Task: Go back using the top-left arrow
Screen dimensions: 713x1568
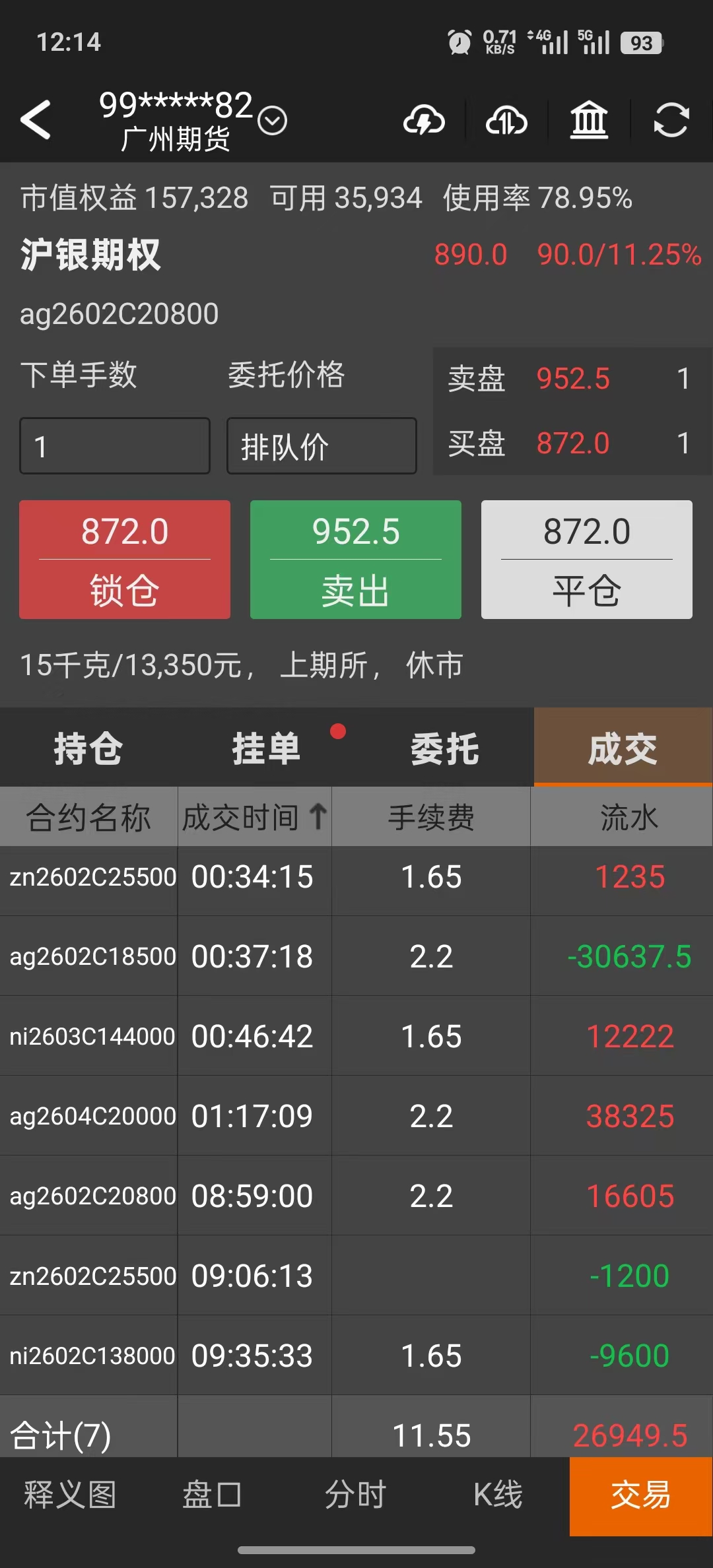Action: point(36,120)
